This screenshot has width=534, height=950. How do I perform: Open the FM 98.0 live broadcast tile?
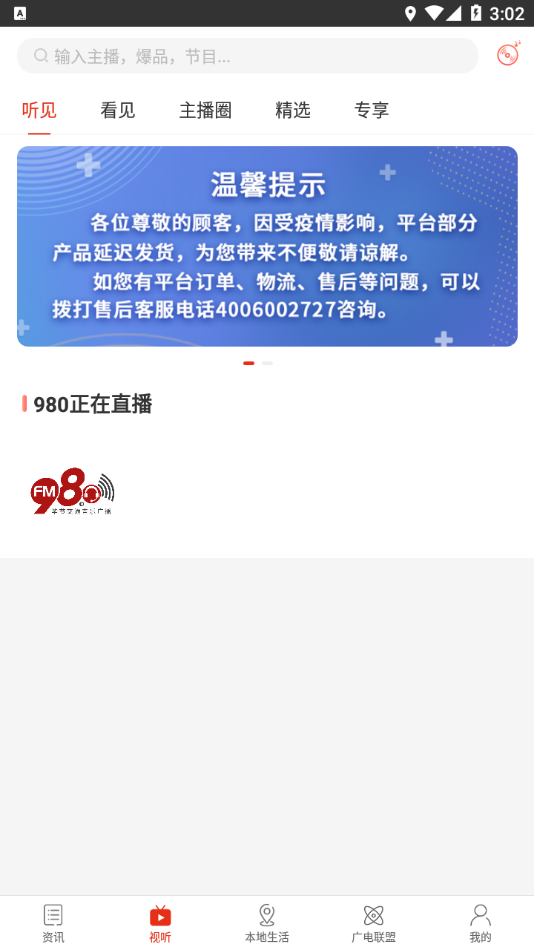pyautogui.click(x=72, y=491)
